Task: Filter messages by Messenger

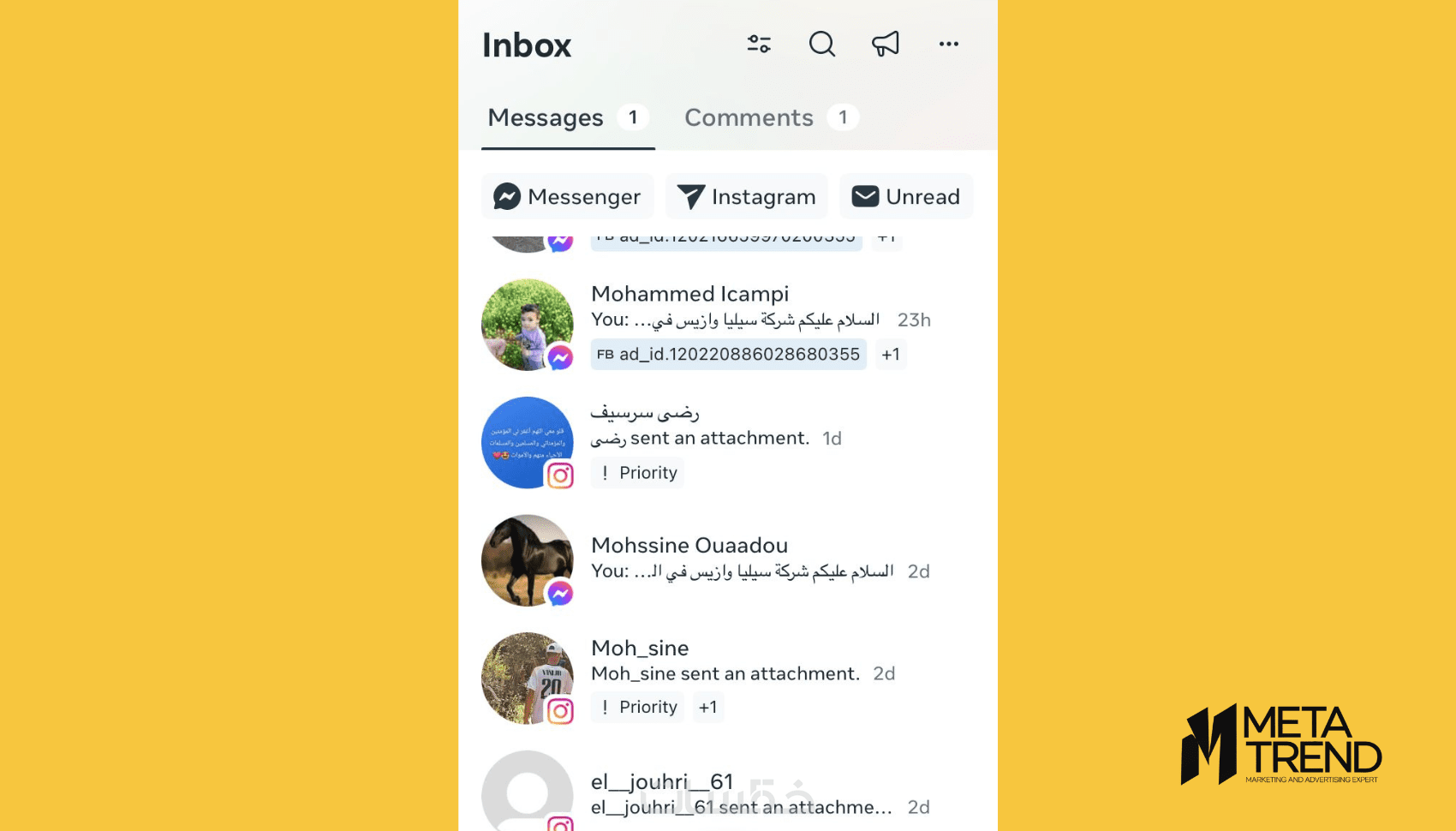Action: pyautogui.click(x=567, y=197)
